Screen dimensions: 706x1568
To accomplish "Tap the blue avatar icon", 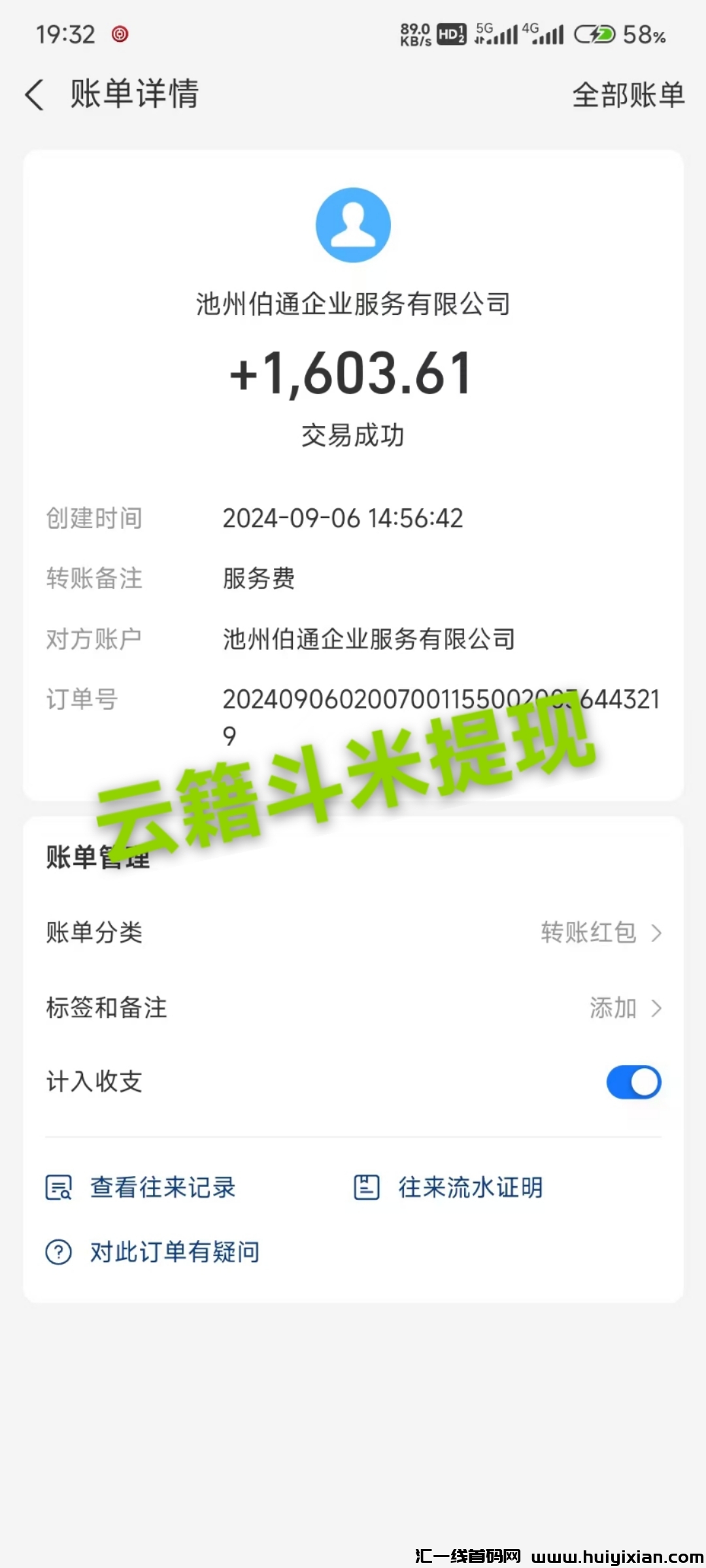I will (x=353, y=224).
